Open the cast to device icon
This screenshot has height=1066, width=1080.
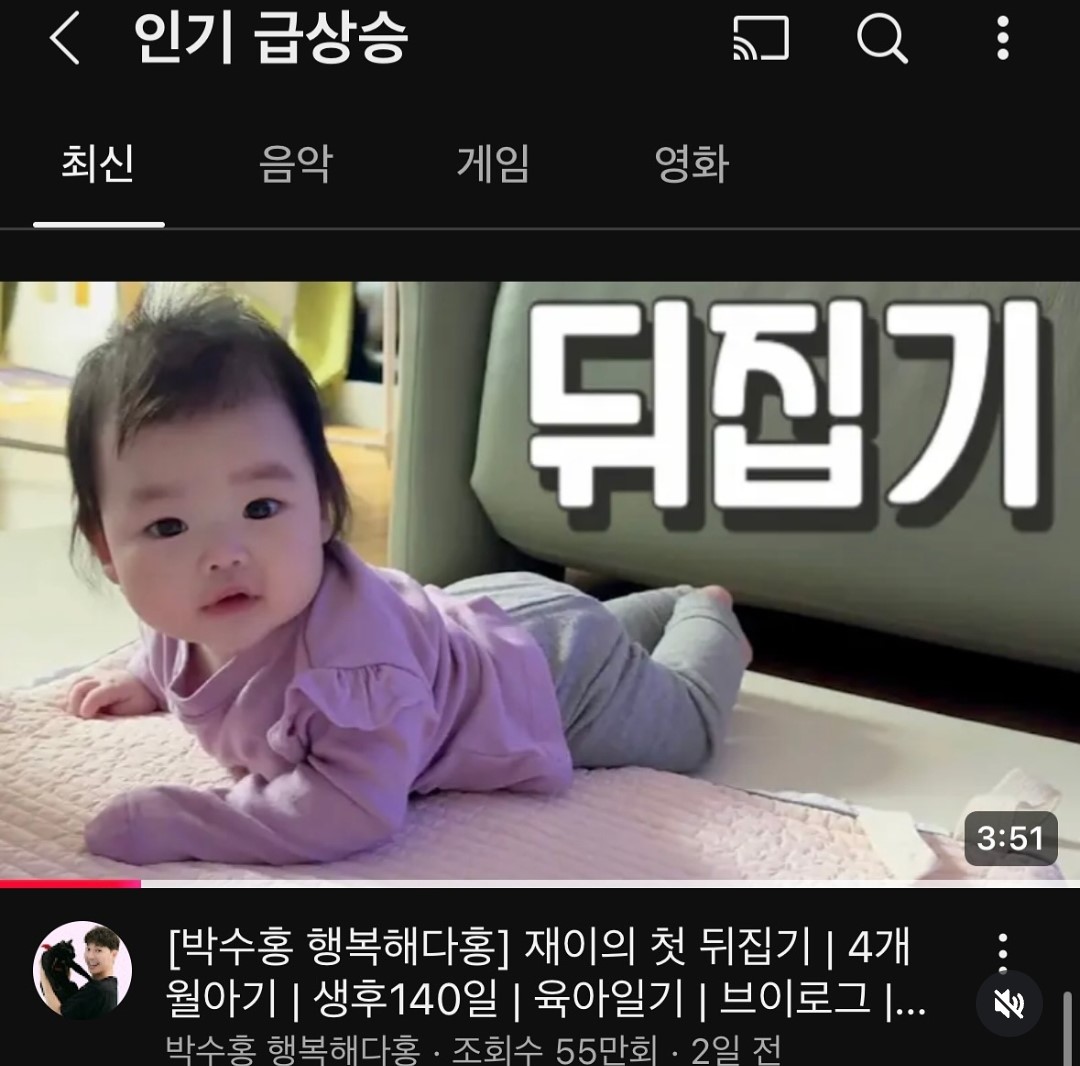pyautogui.click(x=761, y=40)
